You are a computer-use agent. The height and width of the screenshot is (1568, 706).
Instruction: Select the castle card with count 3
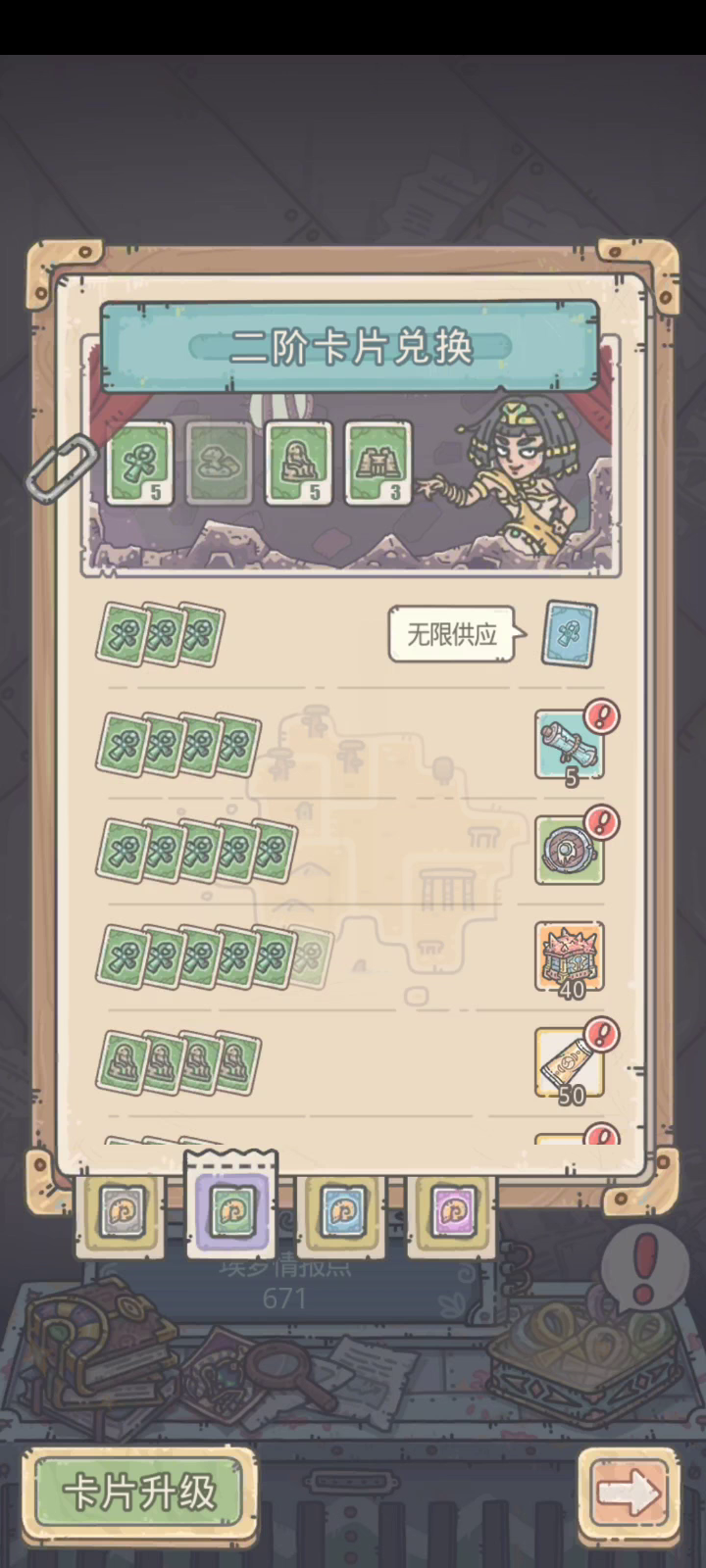[x=378, y=465]
